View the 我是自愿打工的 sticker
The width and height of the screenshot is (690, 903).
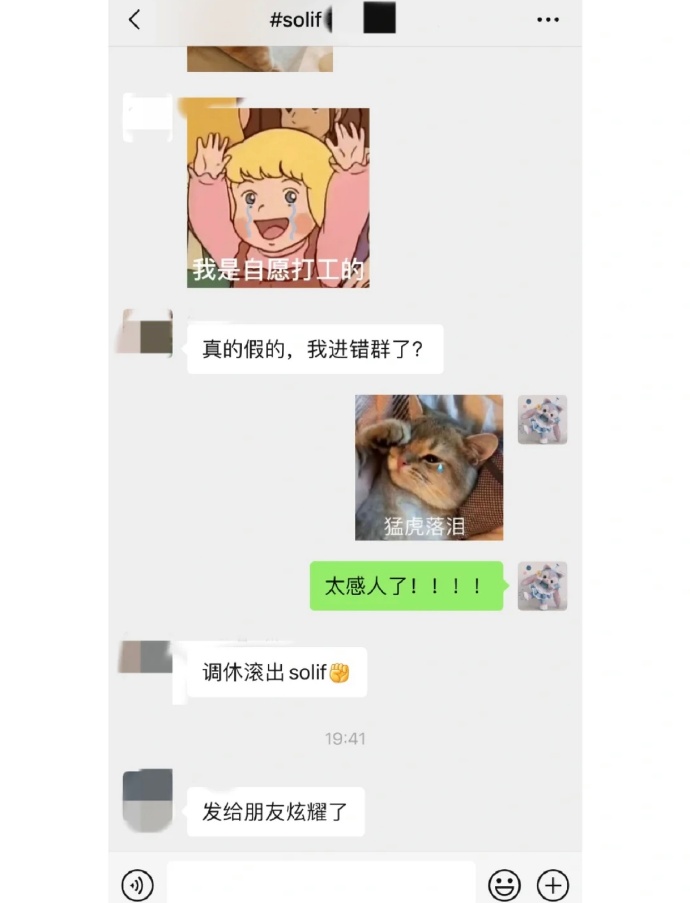278,198
